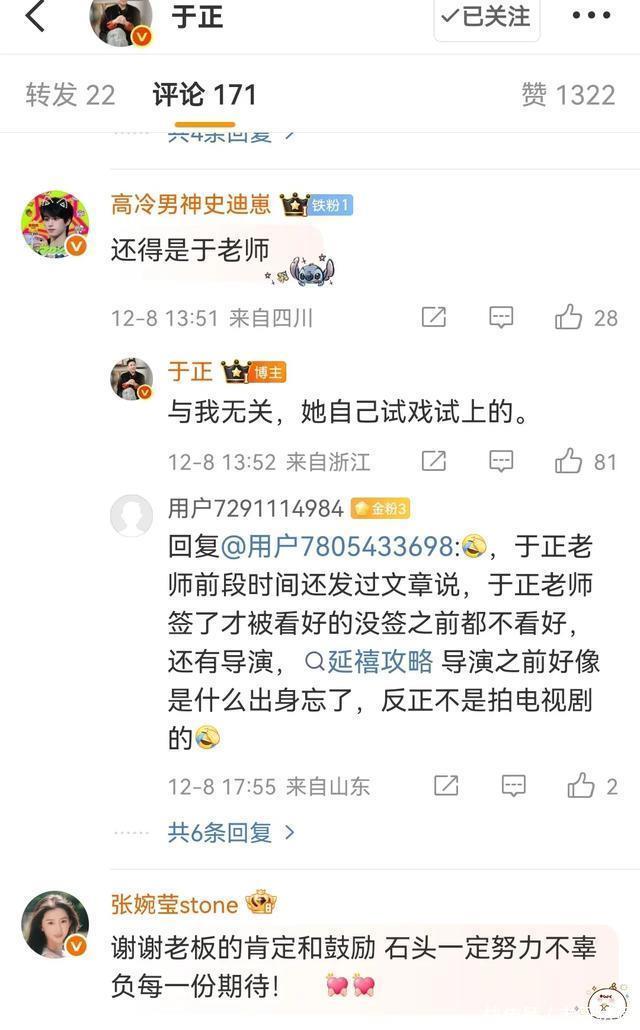The width and height of the screenshot is (640, 1030).
Task: Repost 高冷男神史迪崽's comment
Action: tap(434, 317)
